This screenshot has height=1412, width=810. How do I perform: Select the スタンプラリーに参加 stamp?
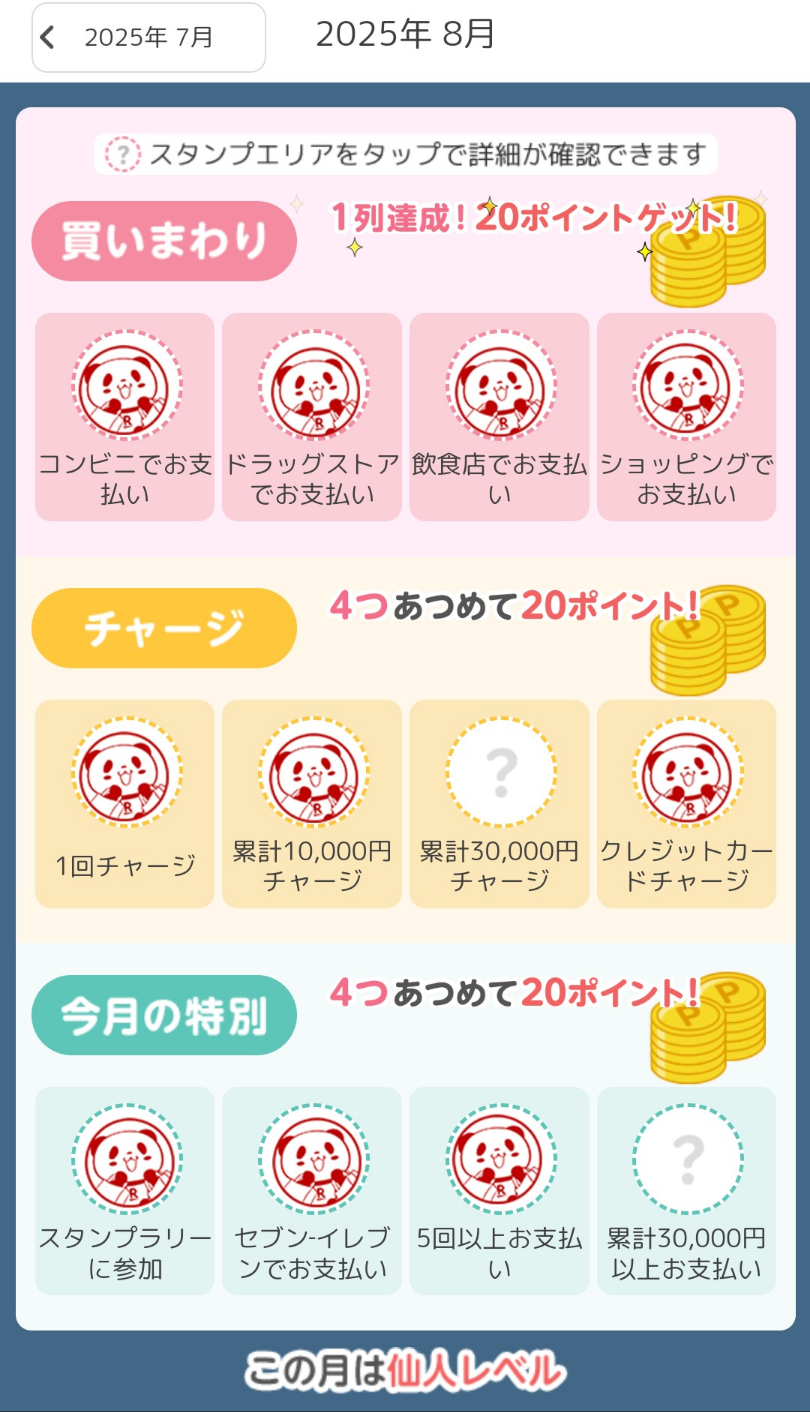tap(125, 1191)
